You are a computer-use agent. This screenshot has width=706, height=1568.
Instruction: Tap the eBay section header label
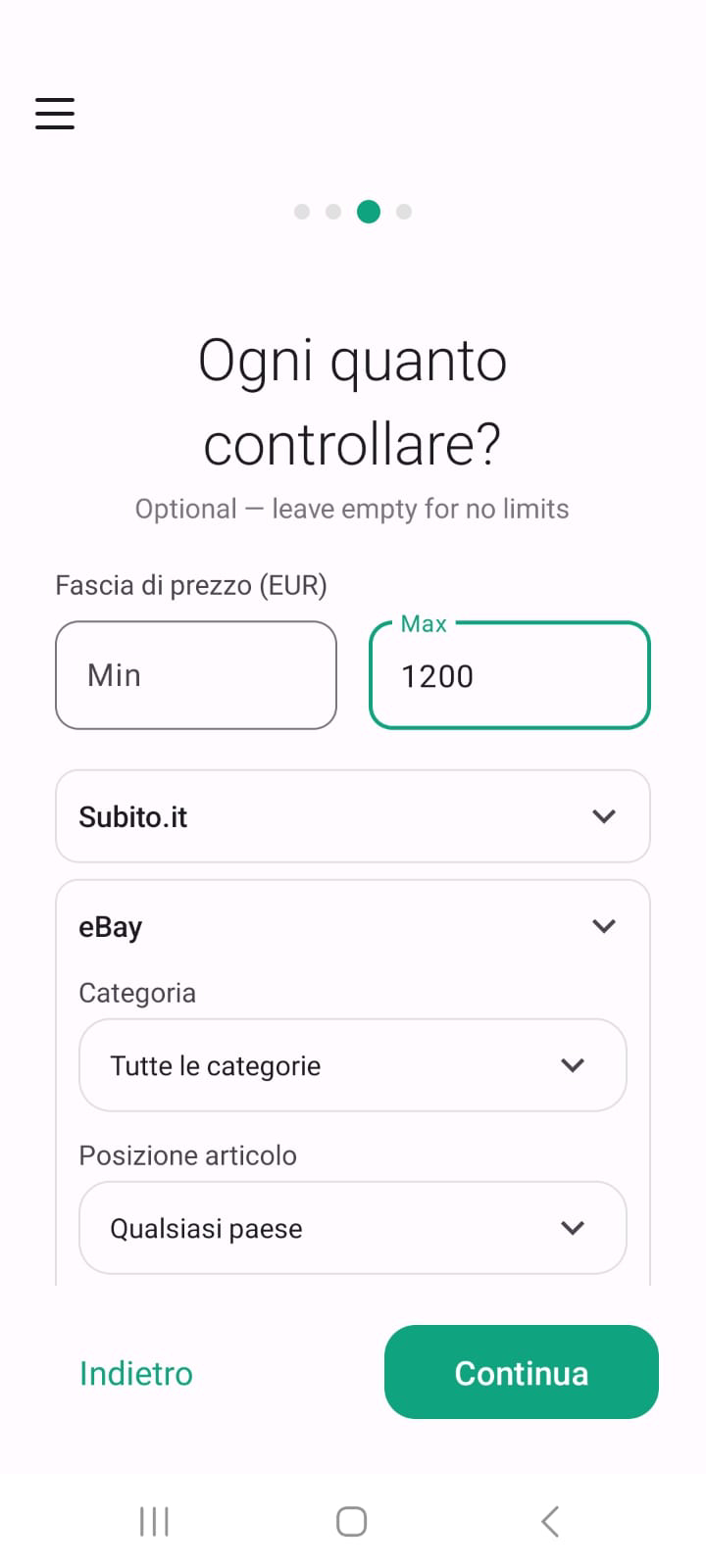pyautogui.click(x=111, y=927)
